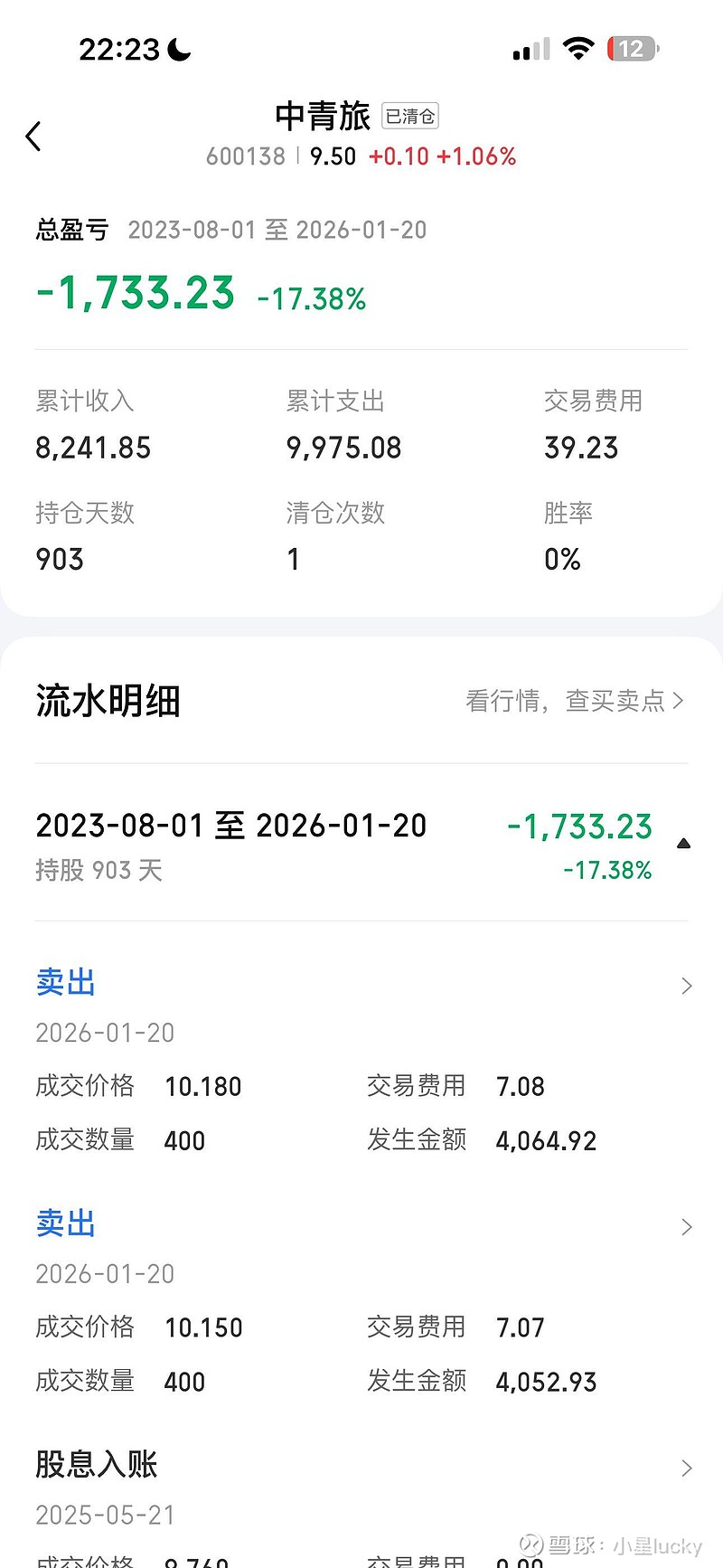Open 看行情，查买卖点 link
Viewport: 723px width, 1568px height.
pos(574,701)
